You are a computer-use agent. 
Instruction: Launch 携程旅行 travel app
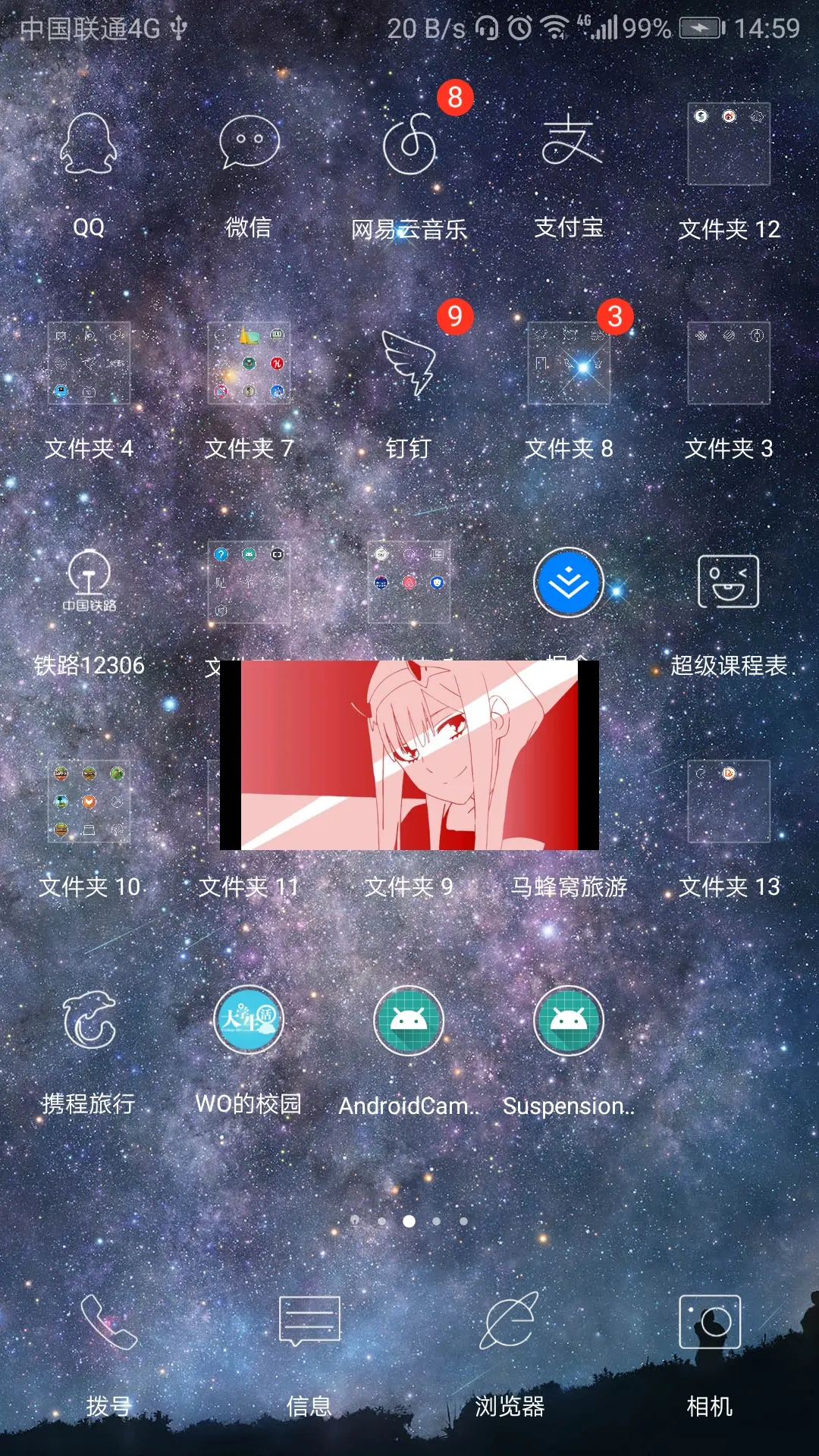tap(89, 1021)
